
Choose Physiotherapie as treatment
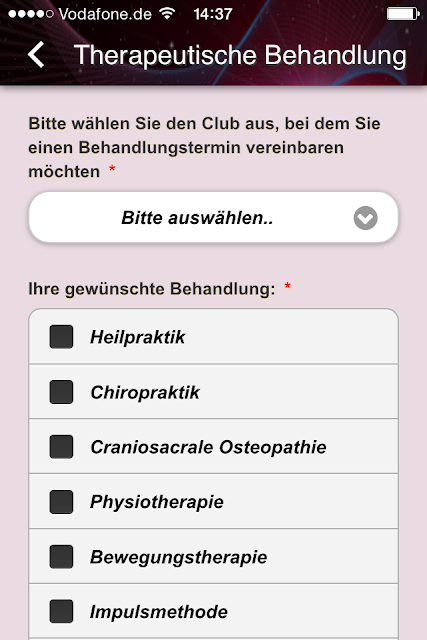[x=61, y=502]
